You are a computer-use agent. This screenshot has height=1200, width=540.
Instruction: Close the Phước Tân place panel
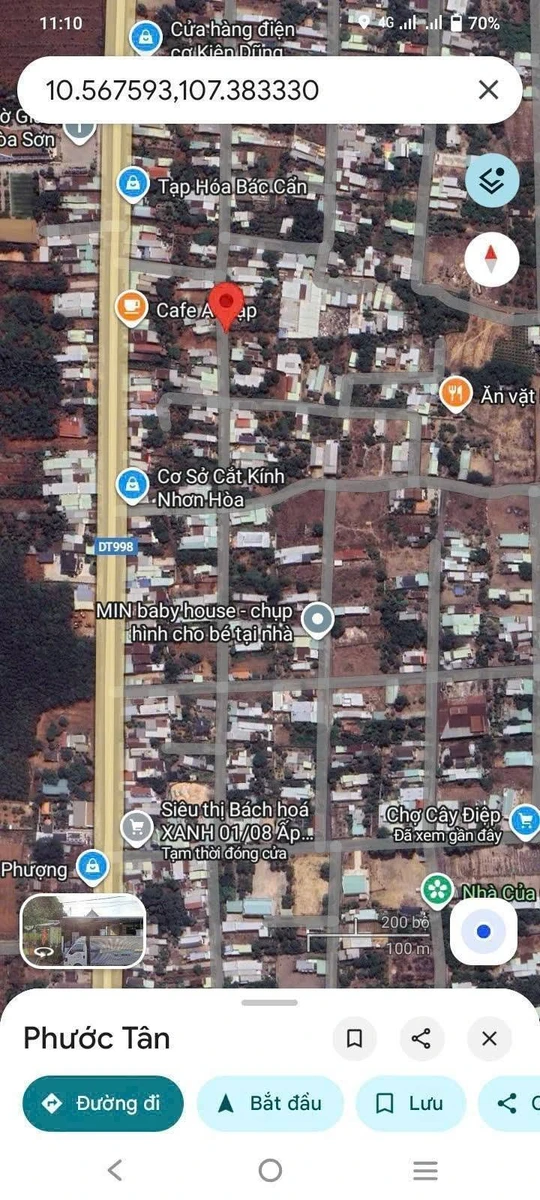click(x=489, y=1038)
